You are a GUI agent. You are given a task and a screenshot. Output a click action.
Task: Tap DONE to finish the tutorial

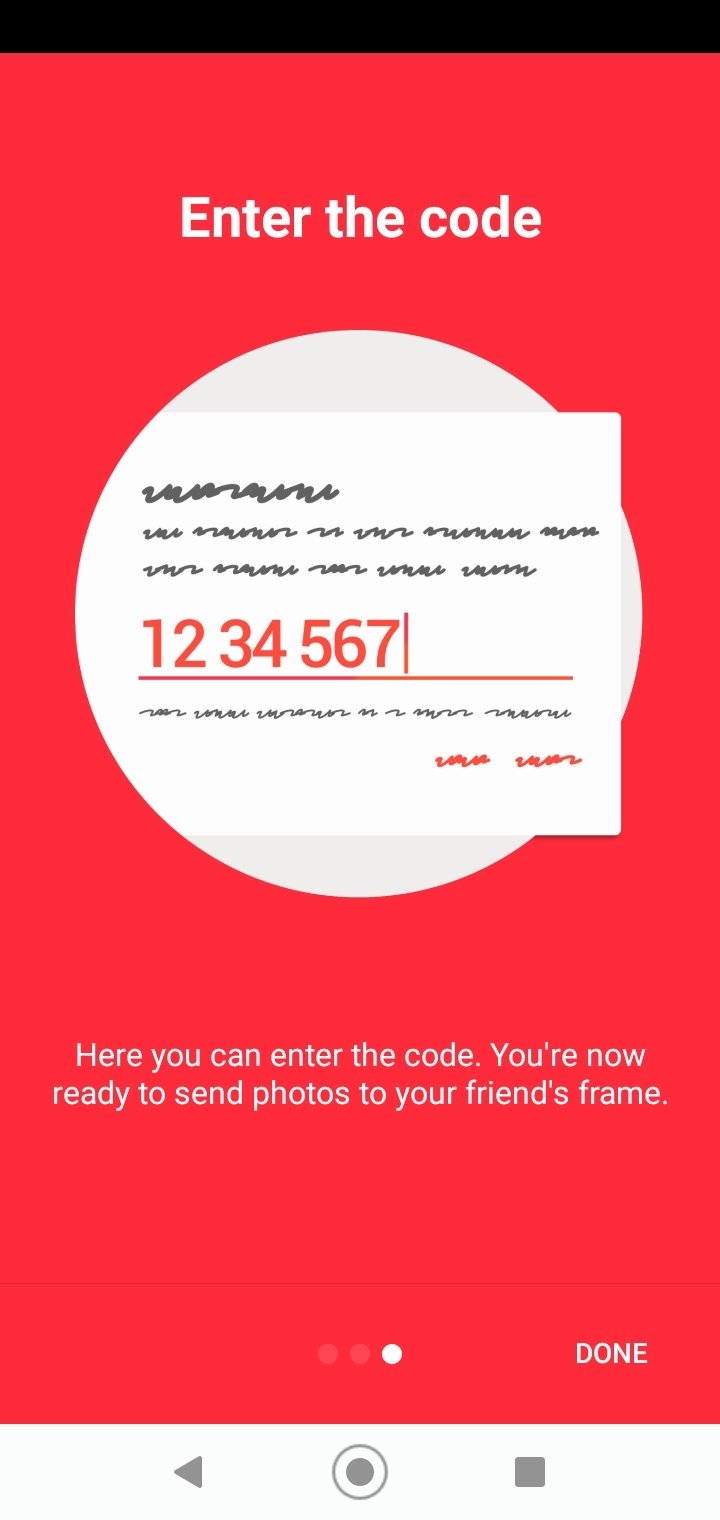coord(611,1353)
